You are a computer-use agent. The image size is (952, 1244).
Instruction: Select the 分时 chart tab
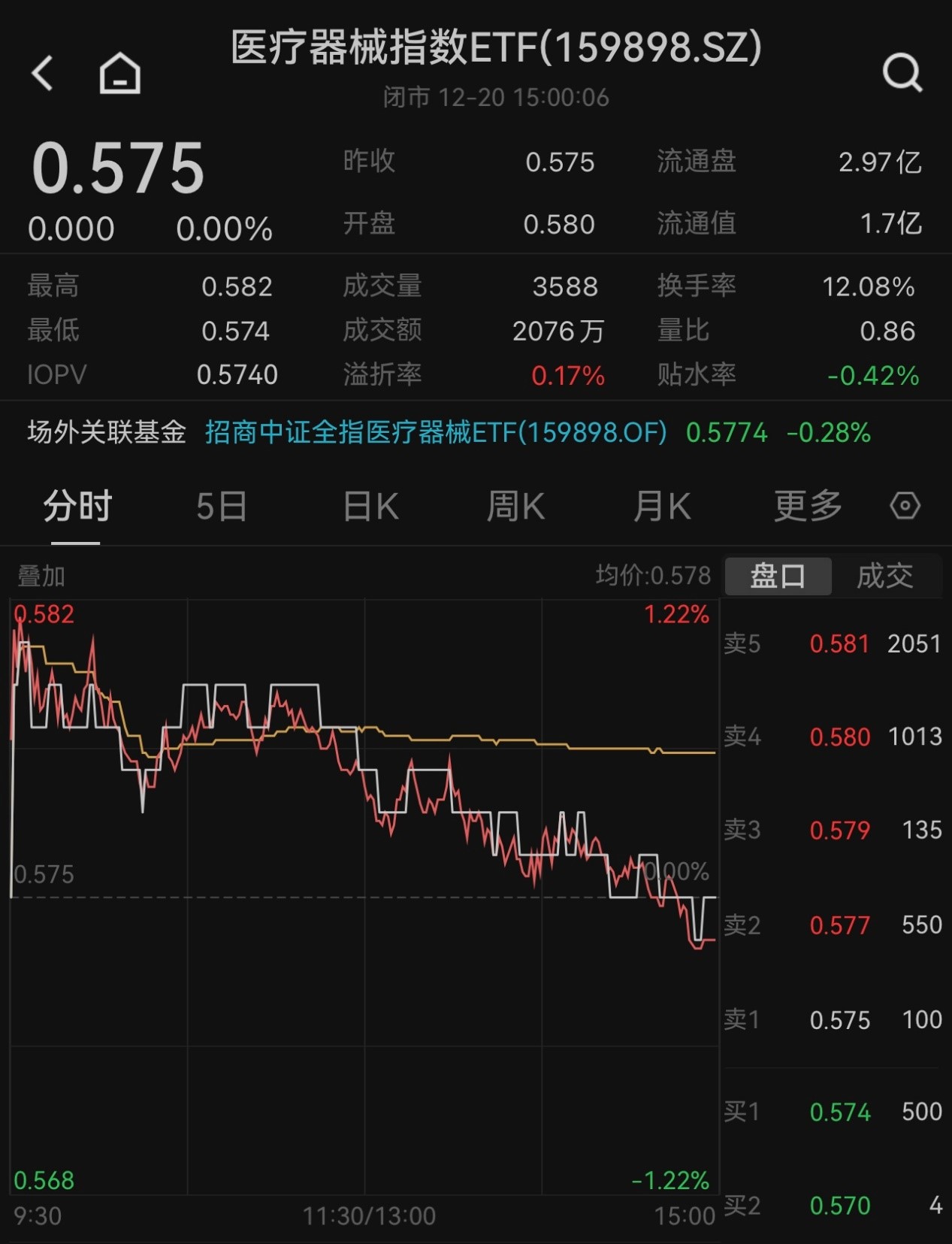[77, 507]
